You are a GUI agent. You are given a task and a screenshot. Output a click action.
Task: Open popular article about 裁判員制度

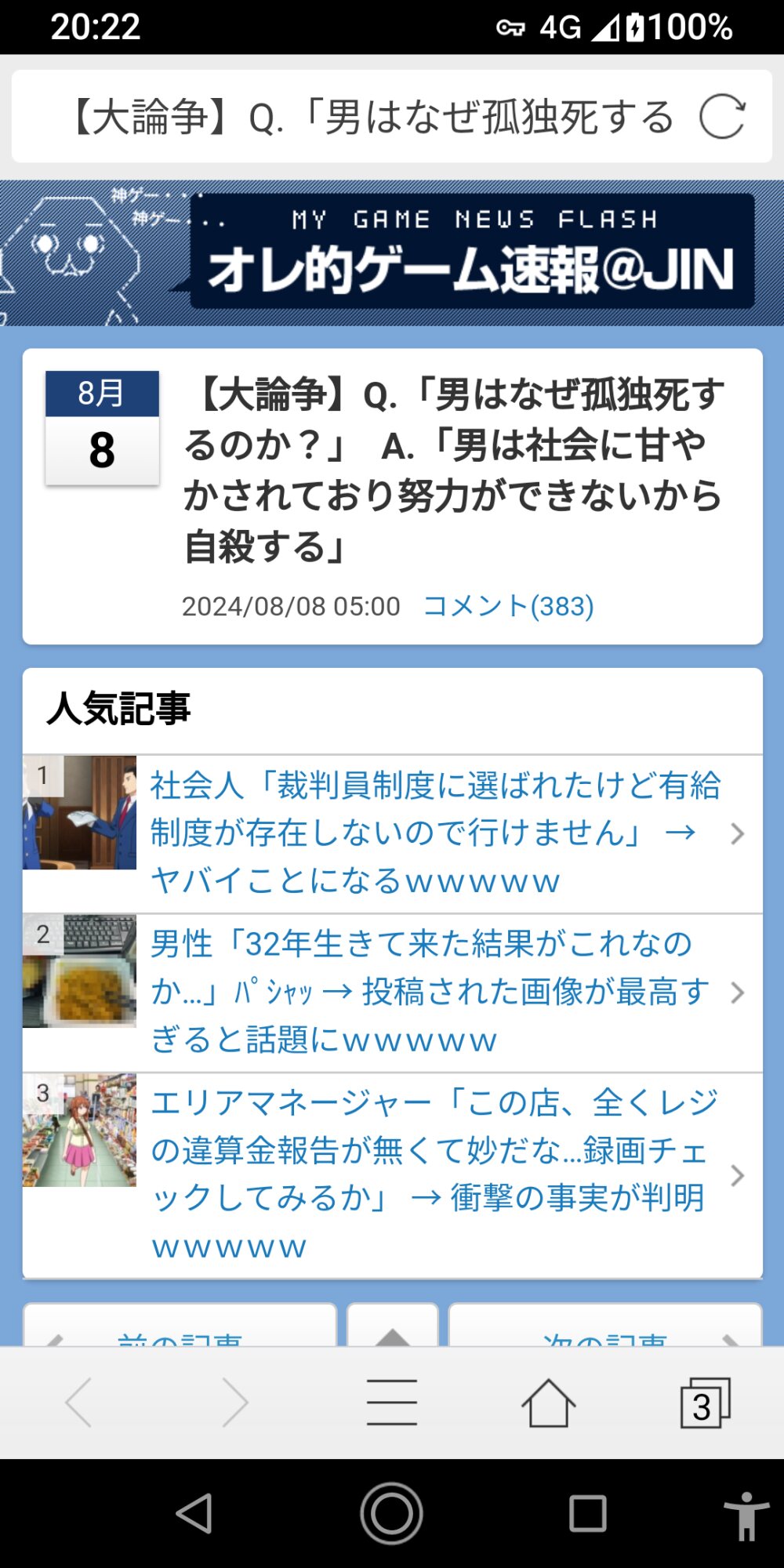point(392,833)
